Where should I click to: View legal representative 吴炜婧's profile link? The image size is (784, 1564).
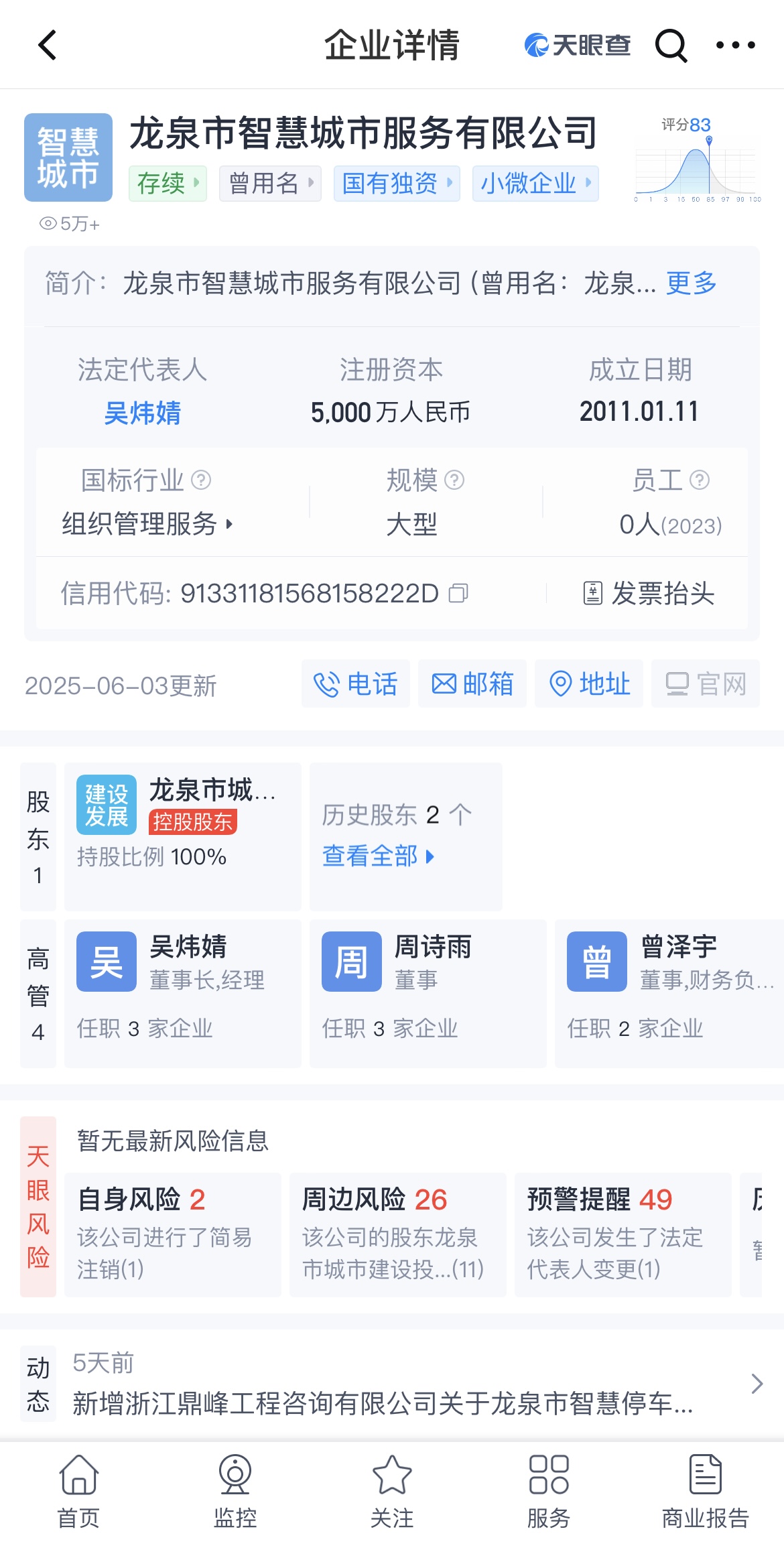(x=142, y=413)
